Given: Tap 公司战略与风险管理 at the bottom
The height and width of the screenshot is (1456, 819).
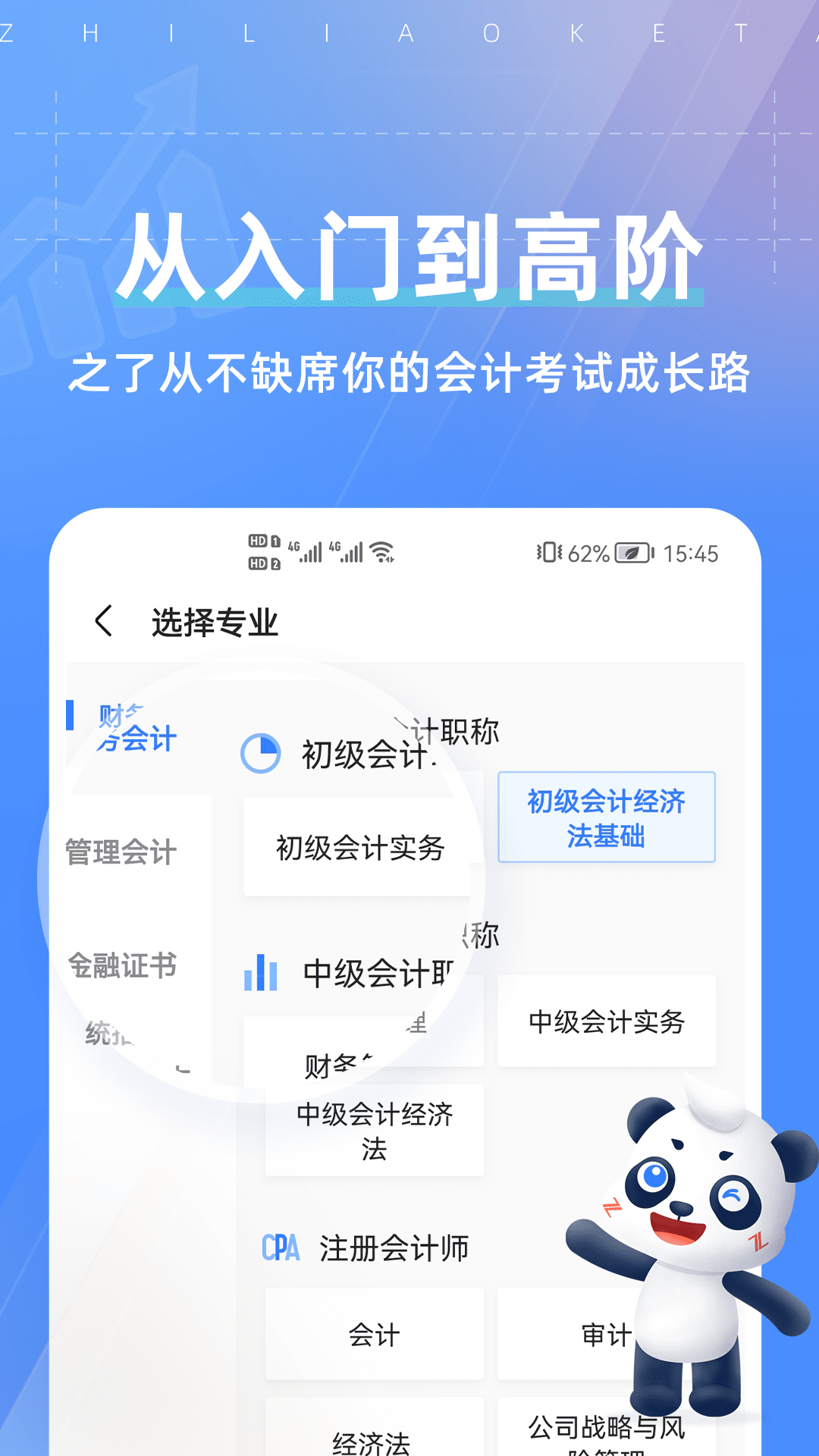Looking at the screenshot, I should [607, 1433].
